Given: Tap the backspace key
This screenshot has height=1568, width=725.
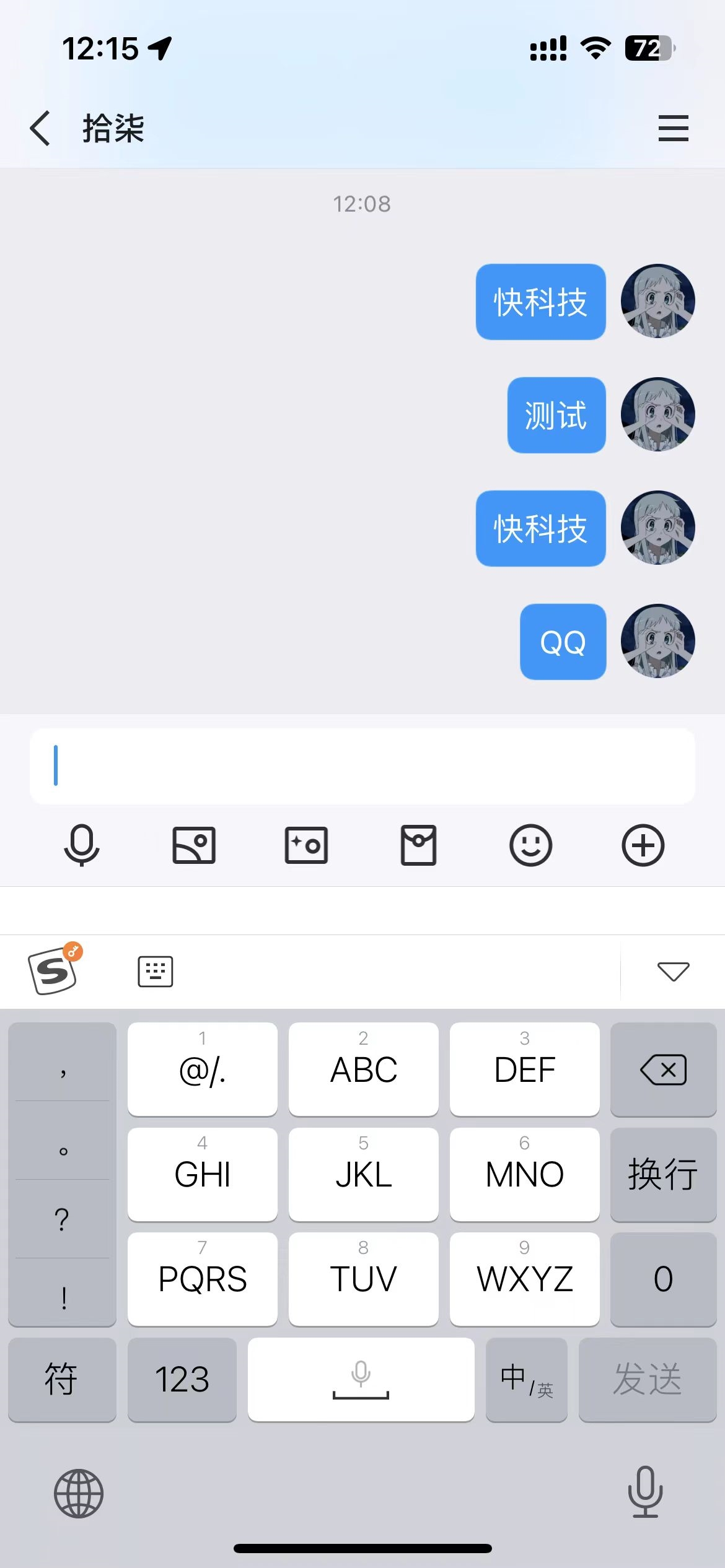Looking at the screenshot, I should (x=663, y=1069).
